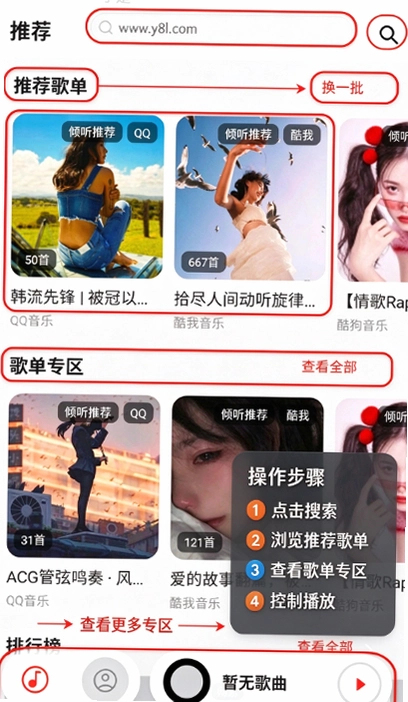Tap the search box showing www.y8l.com
The image size is (408, 702).
pyautogui.click(x=221, y=29)
